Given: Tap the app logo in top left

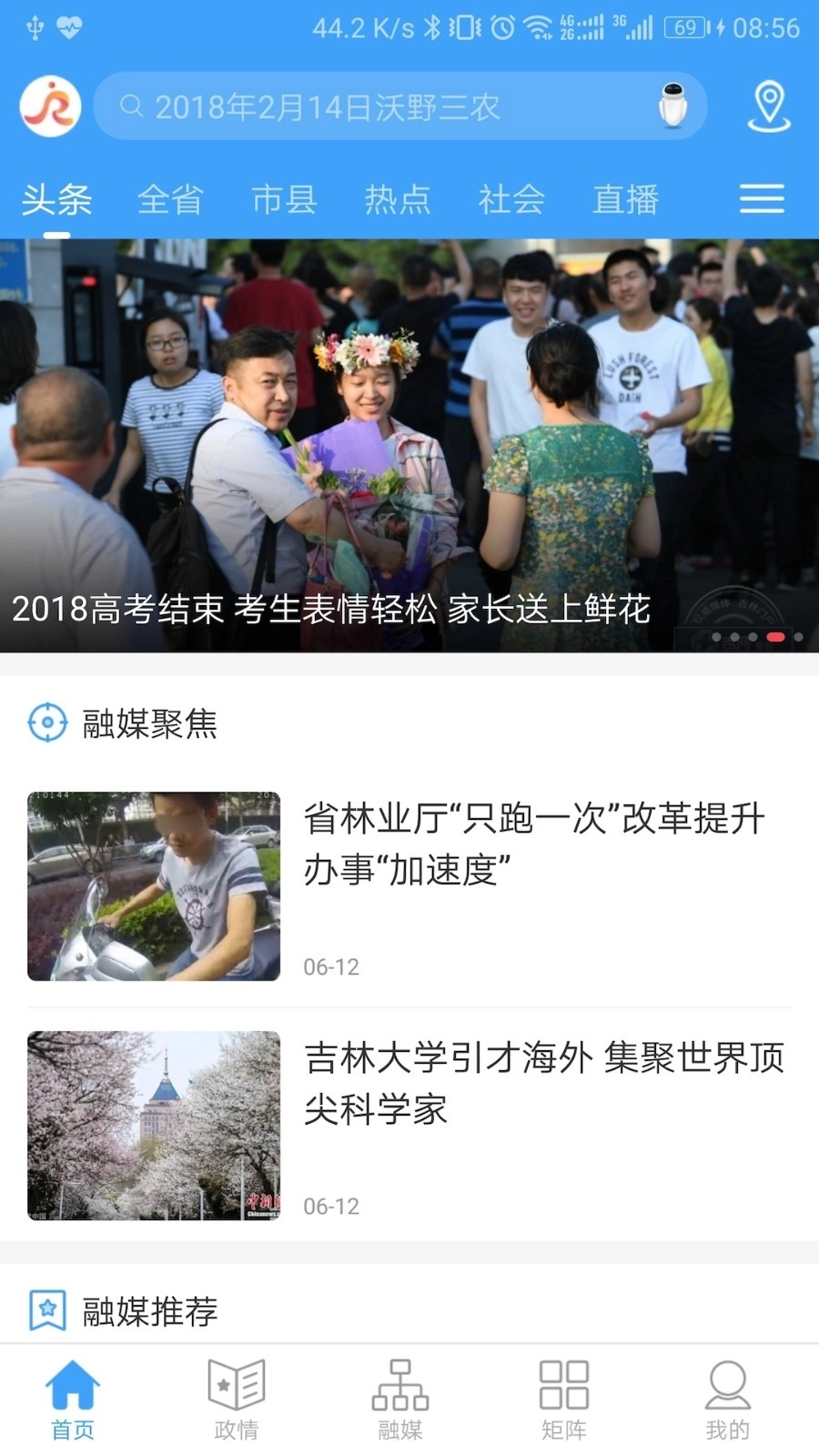Looking at the screenshot, I should (x=51, y=106).
